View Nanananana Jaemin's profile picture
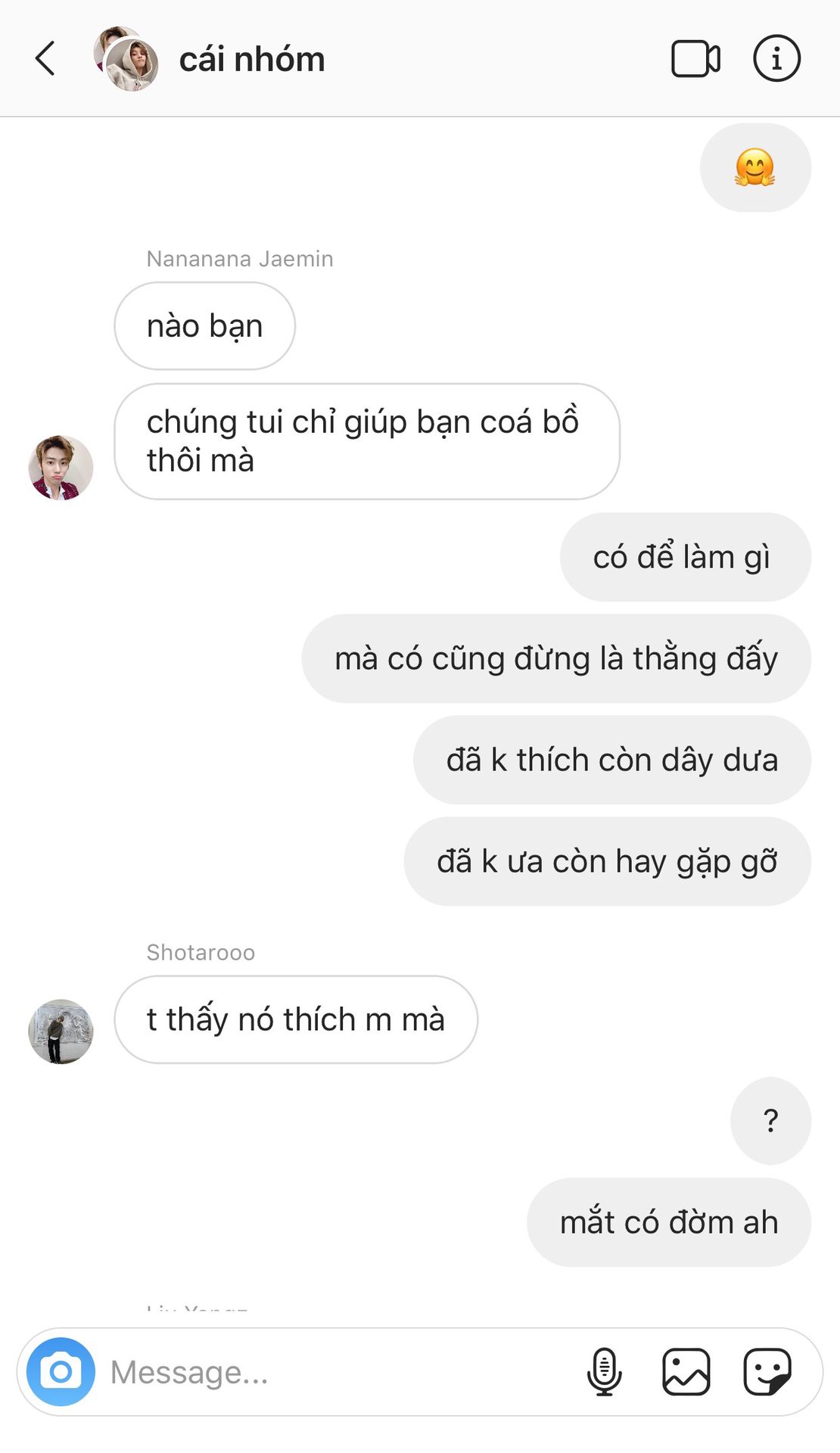 point(61,467)
